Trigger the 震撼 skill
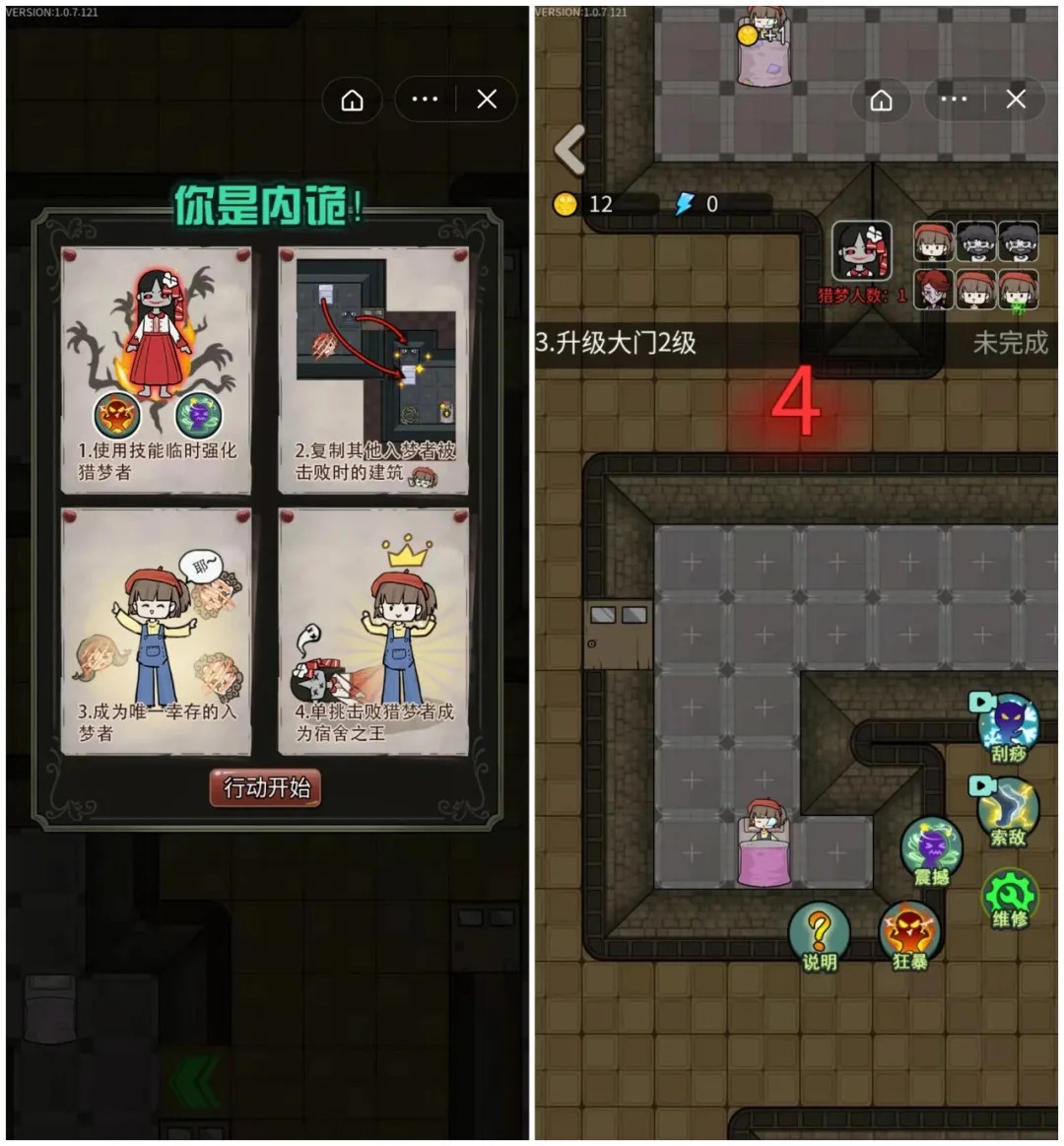This screenshot has height=1146, width=1064. [x=931, y=848]
